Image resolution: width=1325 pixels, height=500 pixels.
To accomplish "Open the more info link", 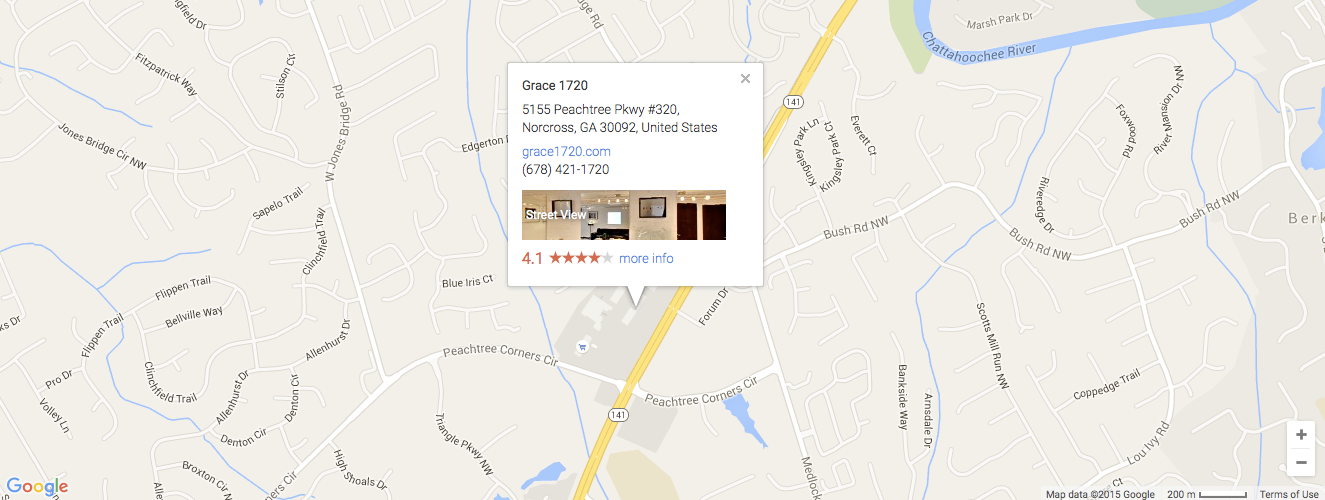I will point(646,258).
